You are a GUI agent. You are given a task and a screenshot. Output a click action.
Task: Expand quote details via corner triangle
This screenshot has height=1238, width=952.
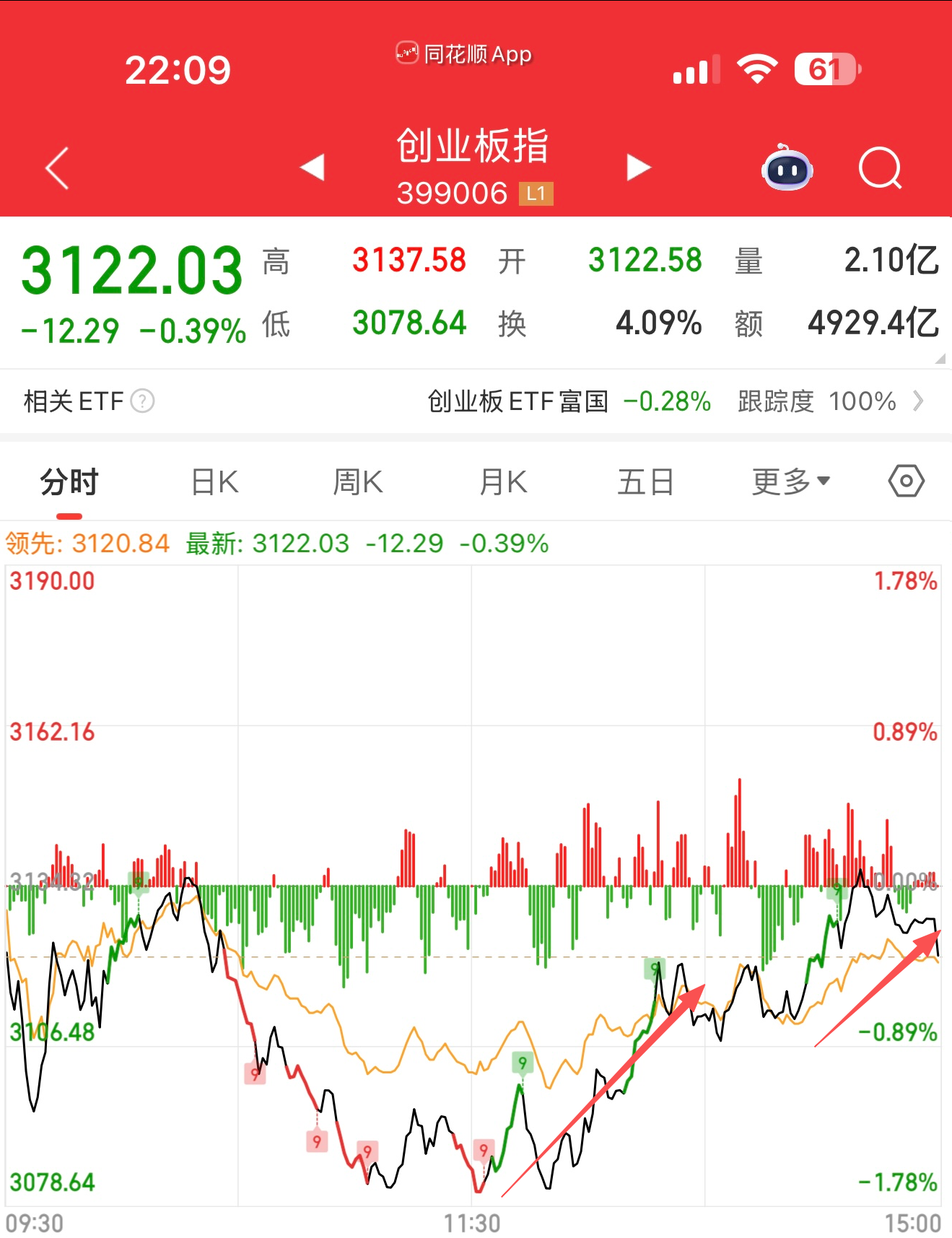coord(939,359)
